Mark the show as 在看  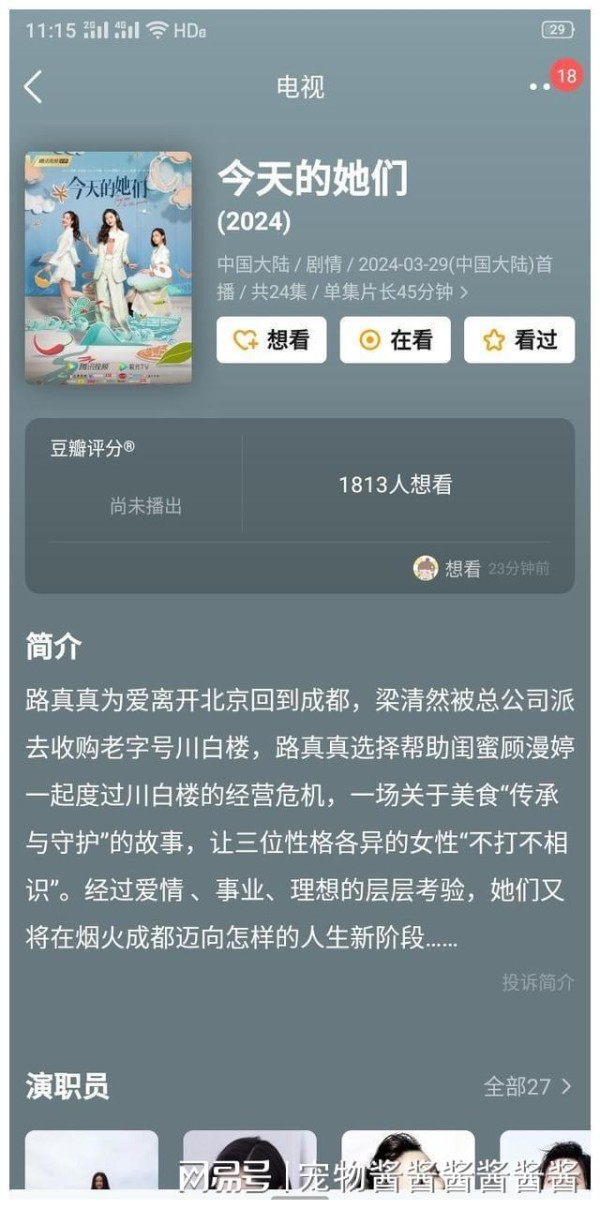pos(395,340)
